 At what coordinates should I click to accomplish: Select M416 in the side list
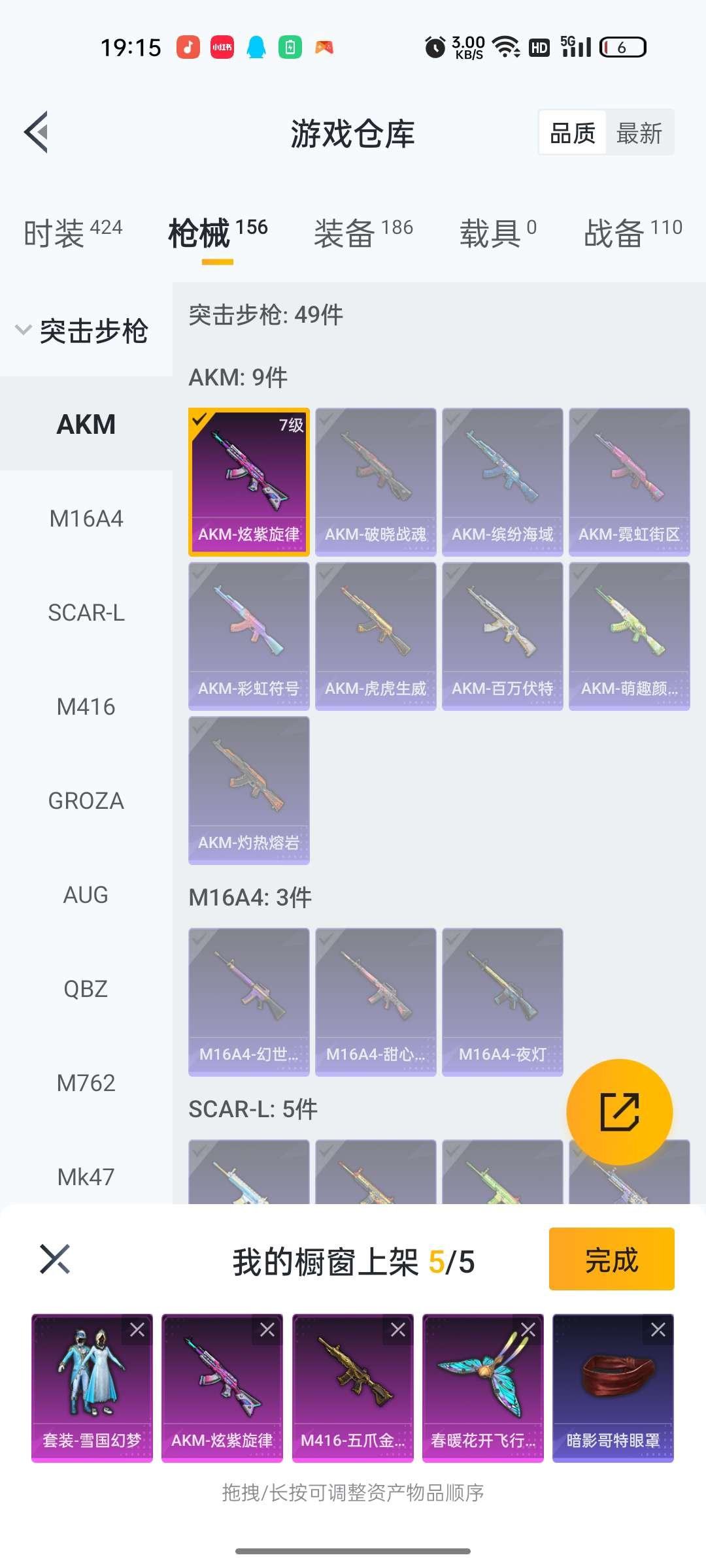click(x=86, y=707)
